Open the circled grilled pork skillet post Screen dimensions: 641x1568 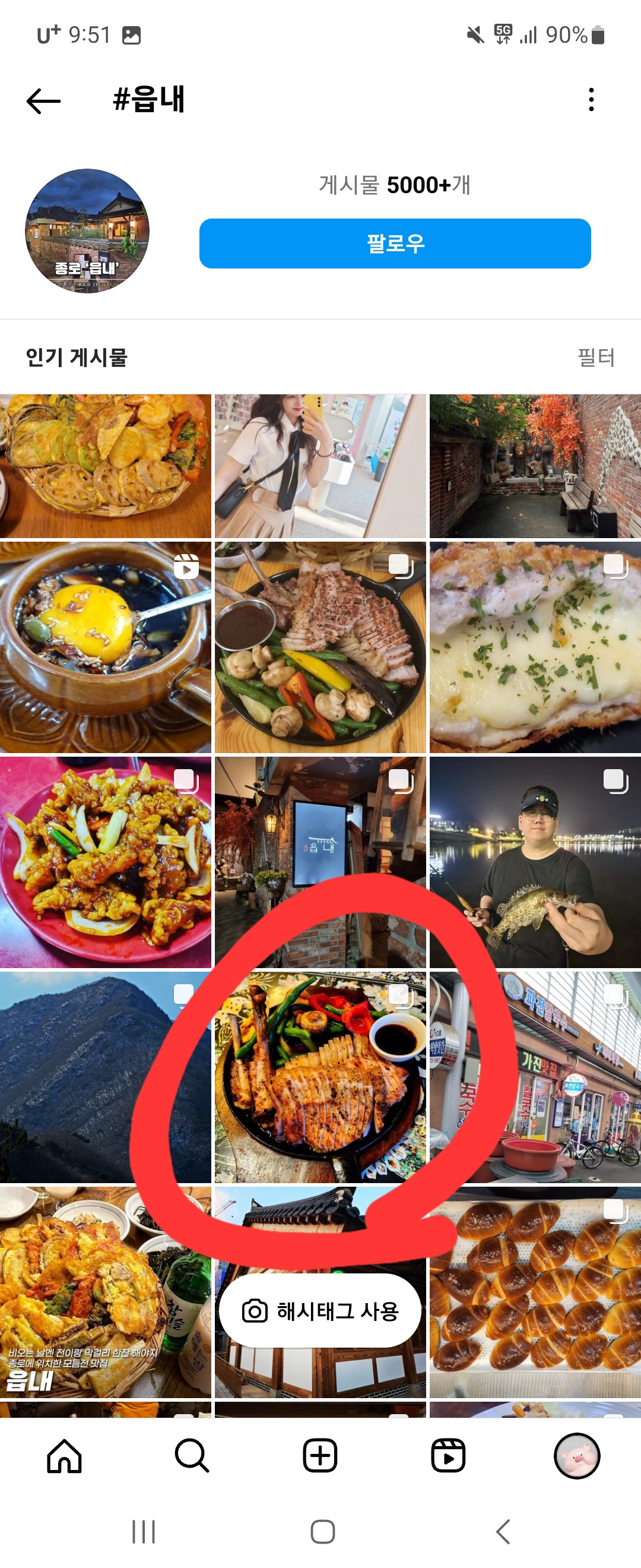320,1077
